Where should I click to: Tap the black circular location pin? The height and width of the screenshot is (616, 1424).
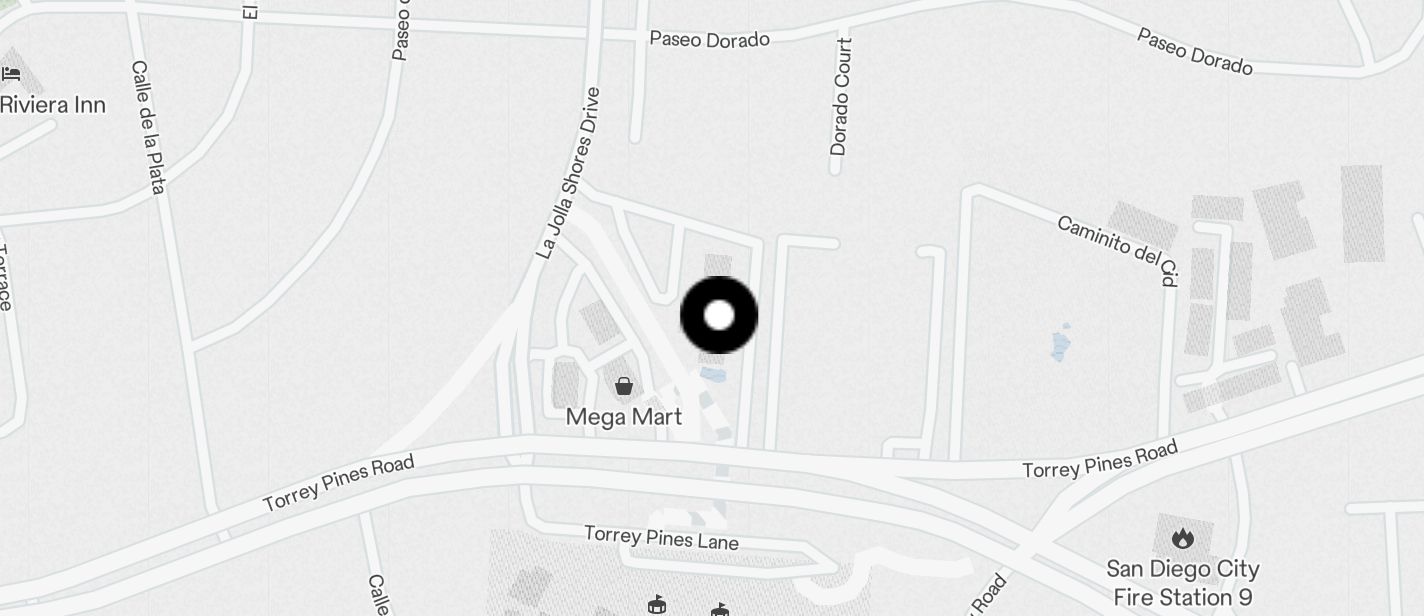[x=719, y=315]
